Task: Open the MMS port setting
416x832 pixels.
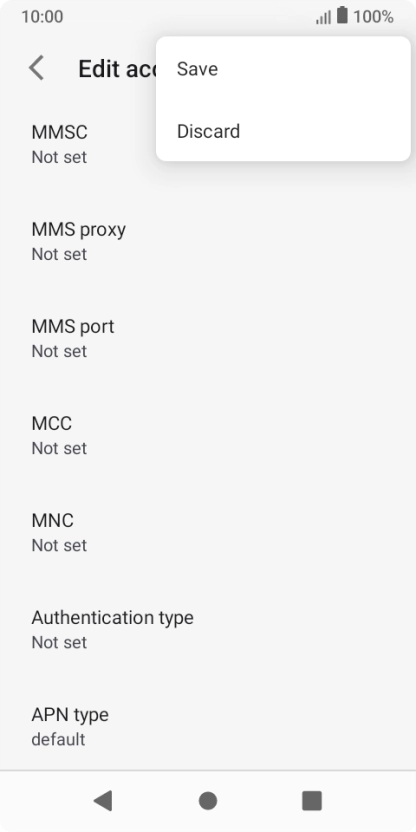Action: point(208,339)
